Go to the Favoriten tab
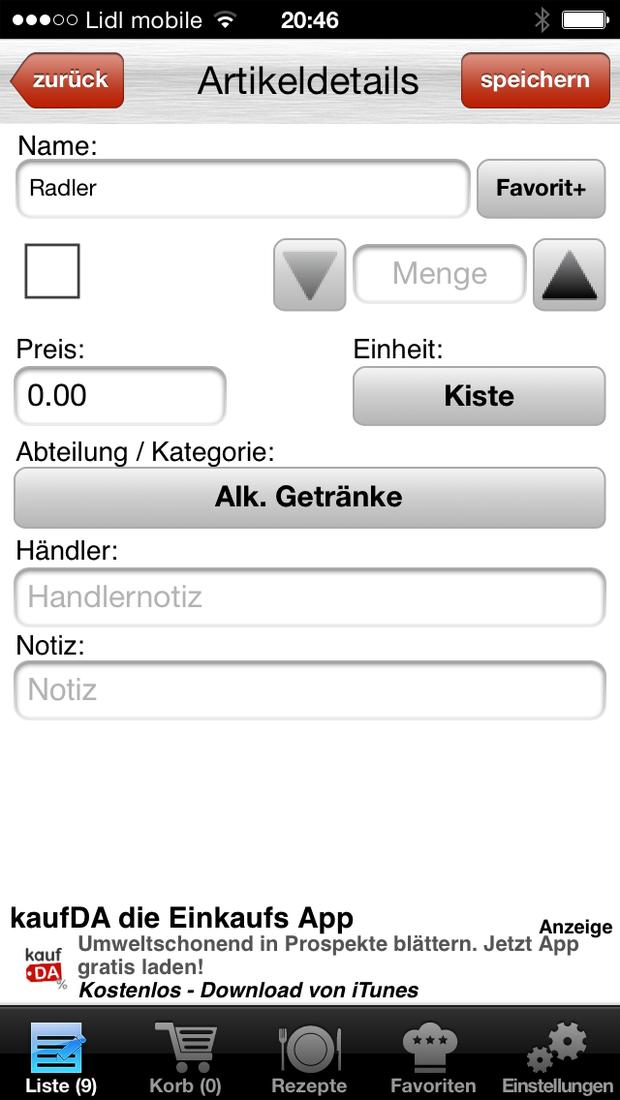The width and height of the screenshot is (620, 1100). [433, 1054]
